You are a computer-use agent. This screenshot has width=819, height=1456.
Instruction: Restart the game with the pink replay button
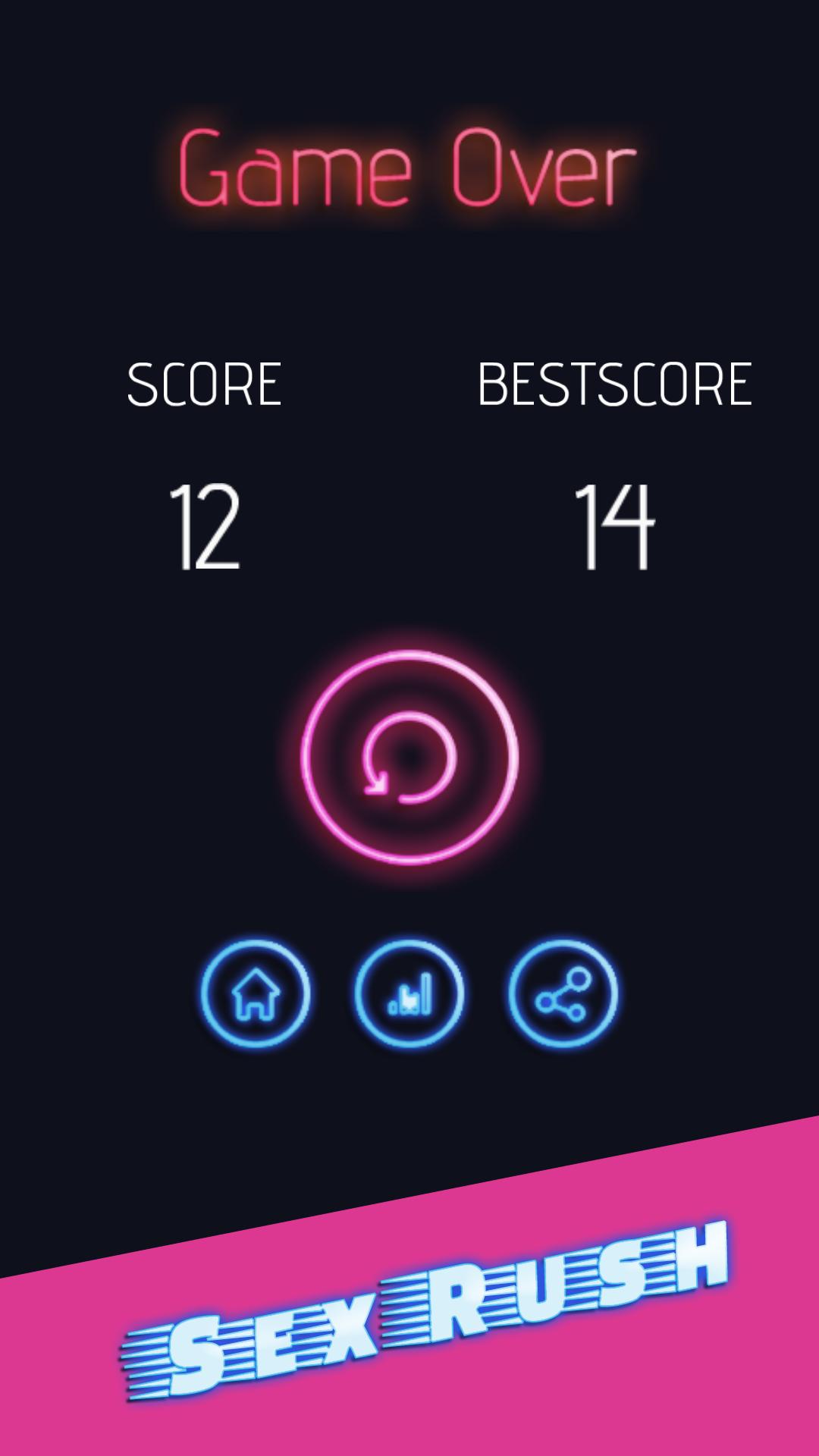coord(409,758)
